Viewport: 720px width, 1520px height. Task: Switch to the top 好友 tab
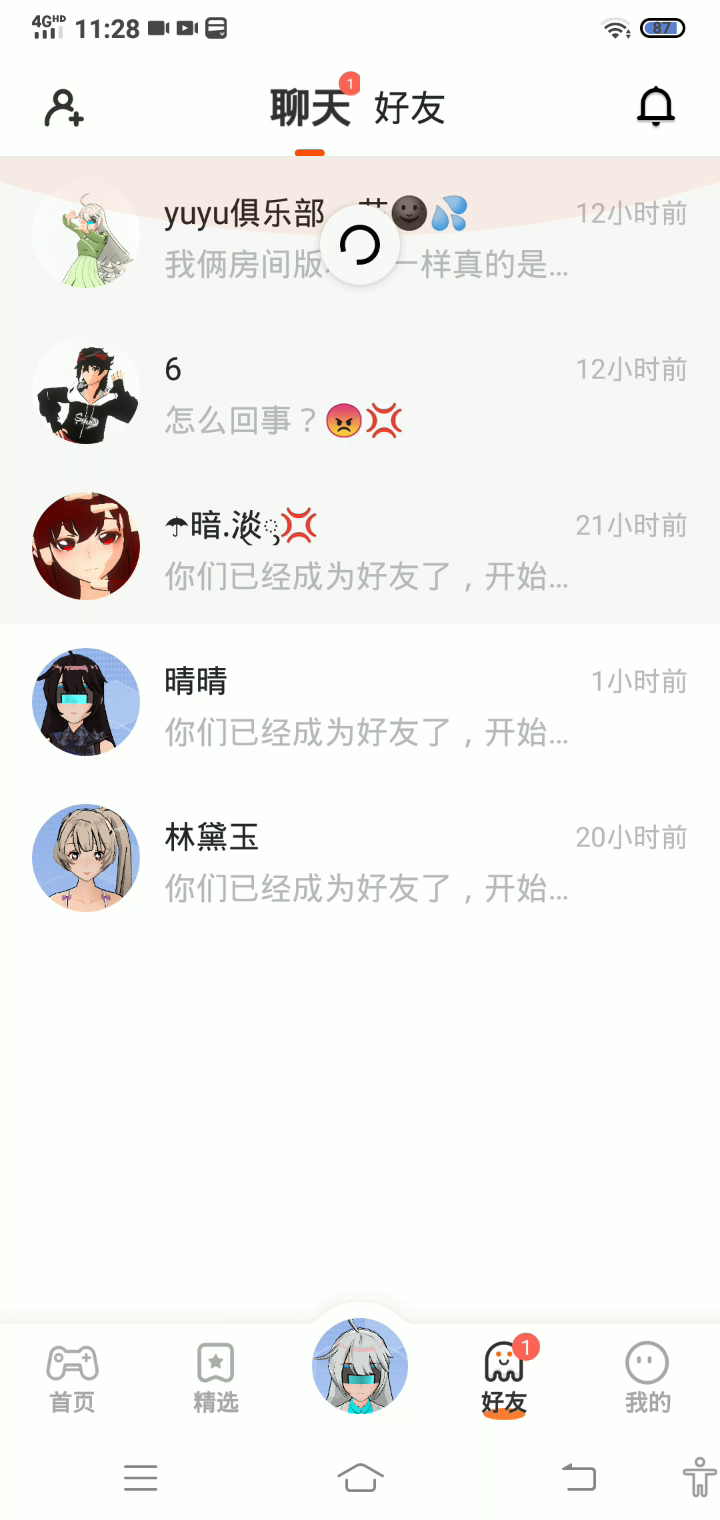(x=409, y=108)
